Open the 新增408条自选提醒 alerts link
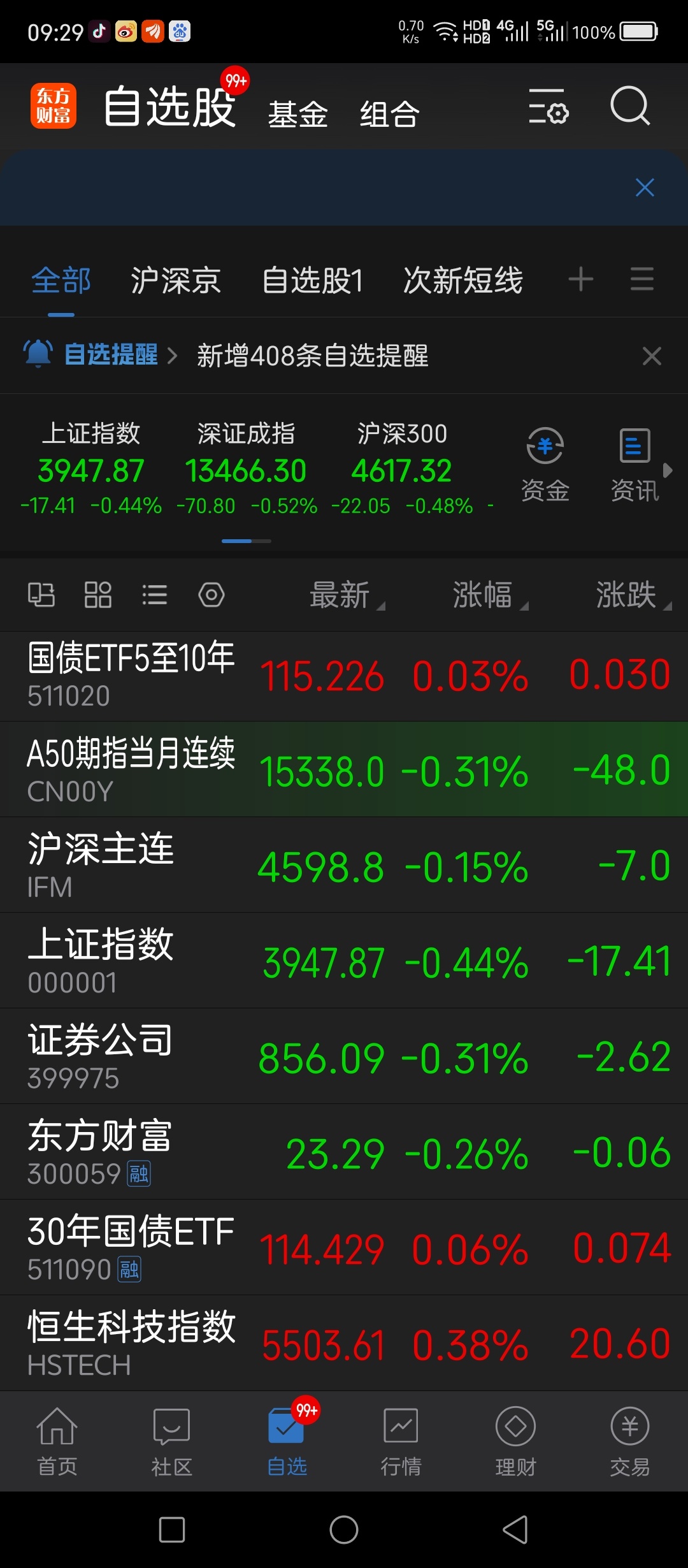This screenshot has width=688, height=1568. (x=313, y=355)
